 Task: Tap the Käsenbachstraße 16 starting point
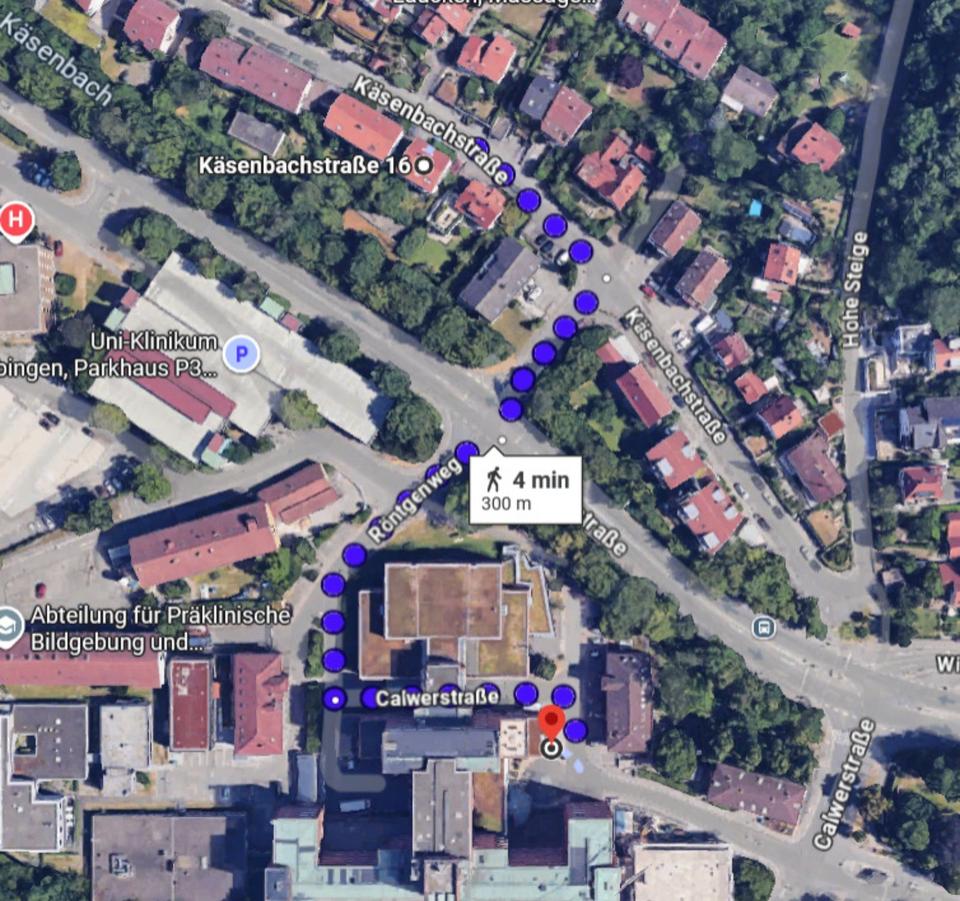click(424, 165)
